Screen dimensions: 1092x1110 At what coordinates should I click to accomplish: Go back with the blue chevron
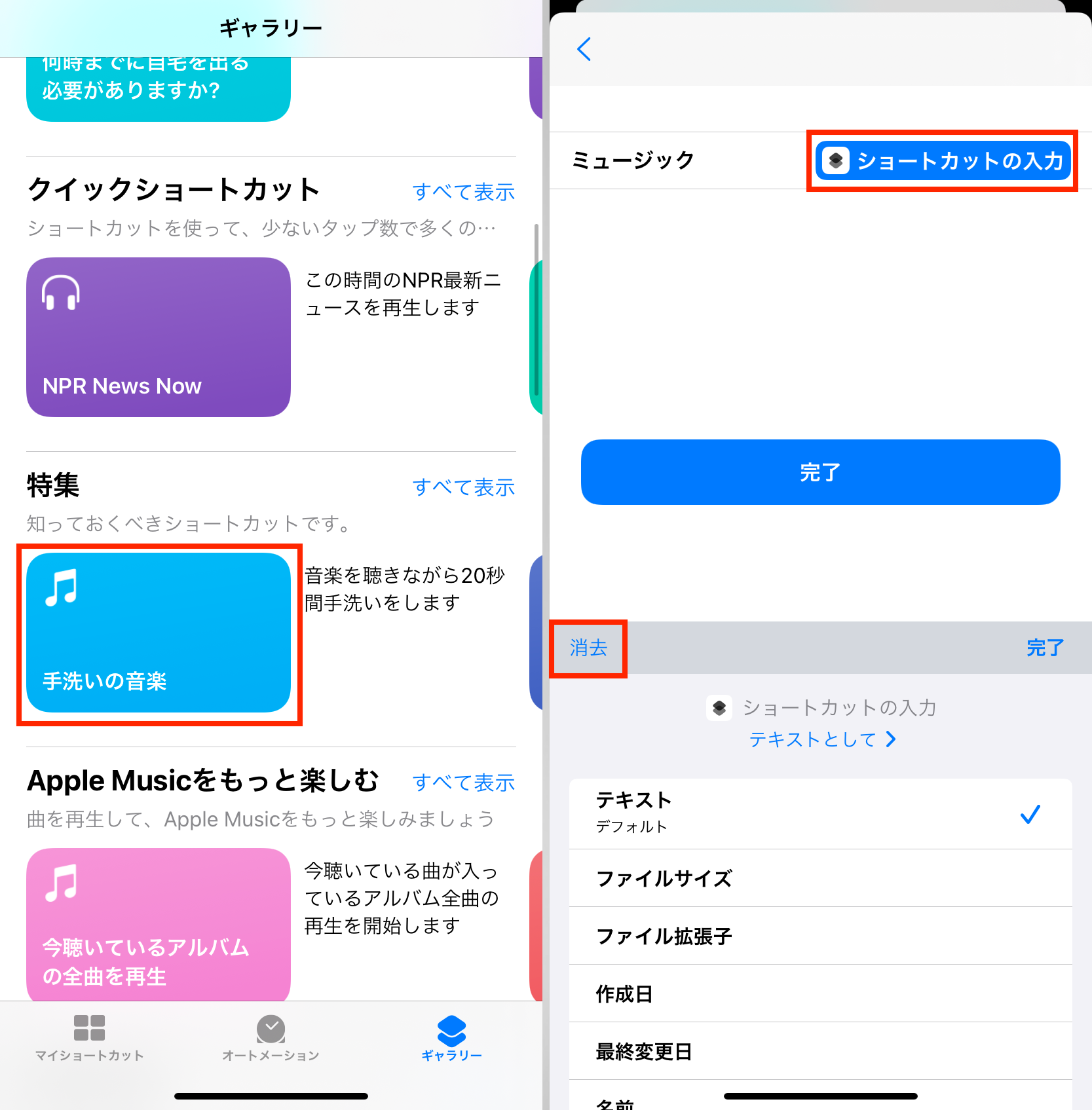[584, 49]
